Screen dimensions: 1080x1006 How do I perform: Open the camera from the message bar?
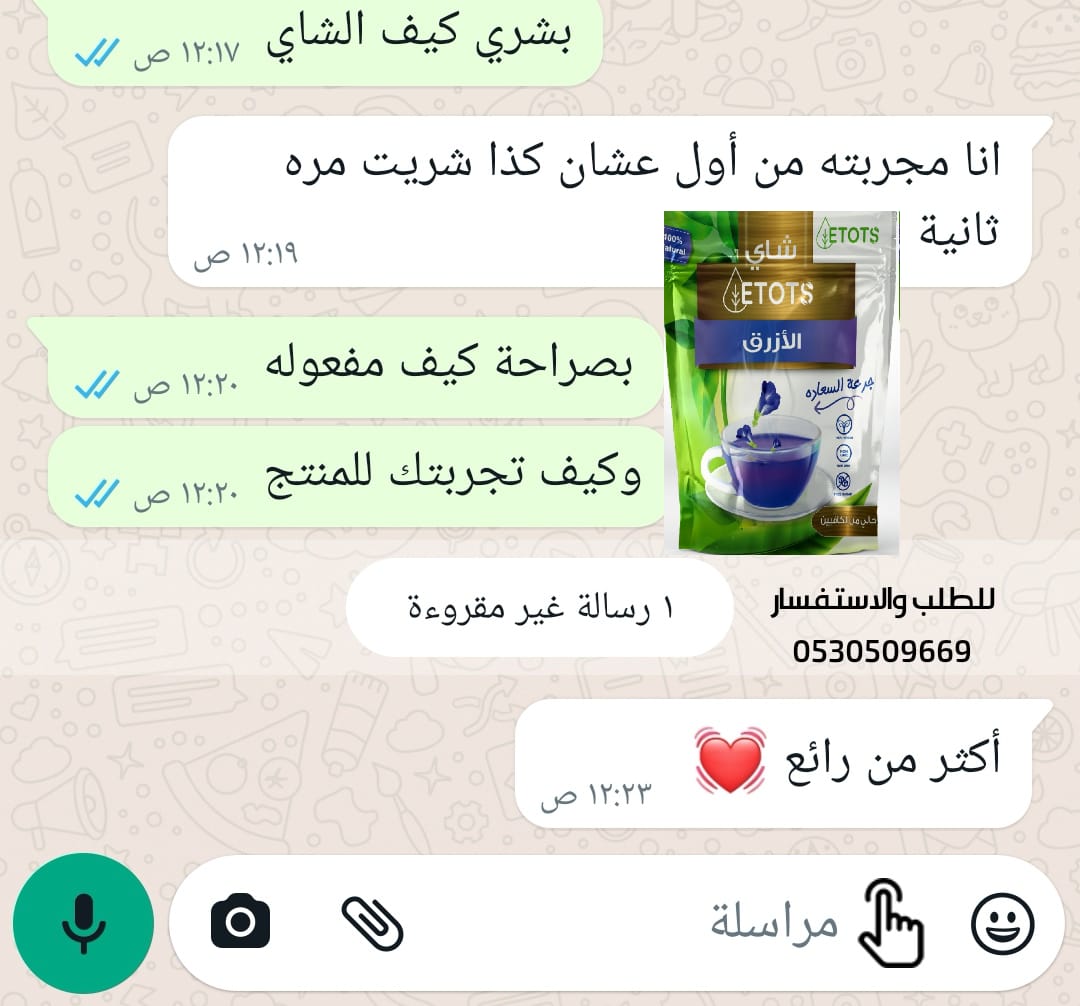coord(240,922)
